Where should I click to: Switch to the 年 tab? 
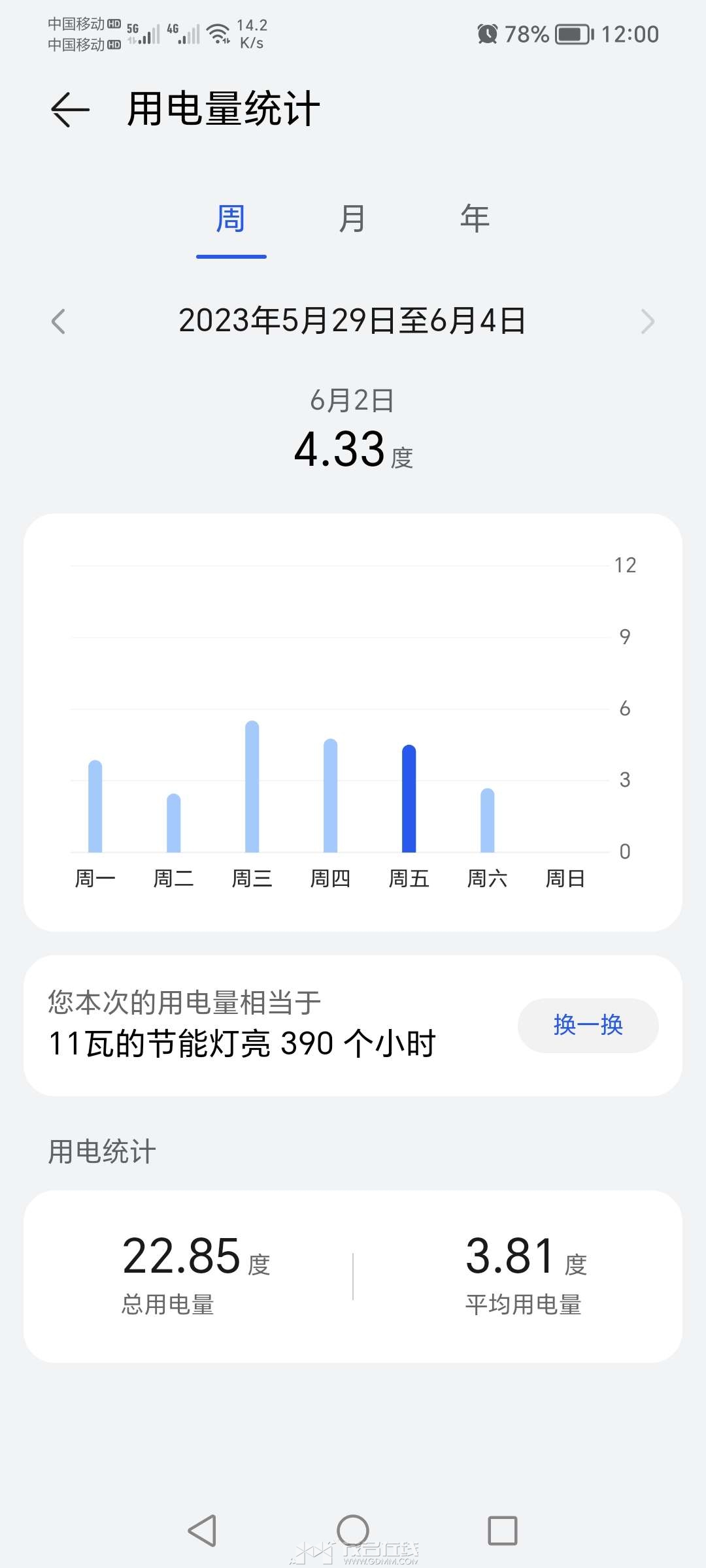coord(475,219)
